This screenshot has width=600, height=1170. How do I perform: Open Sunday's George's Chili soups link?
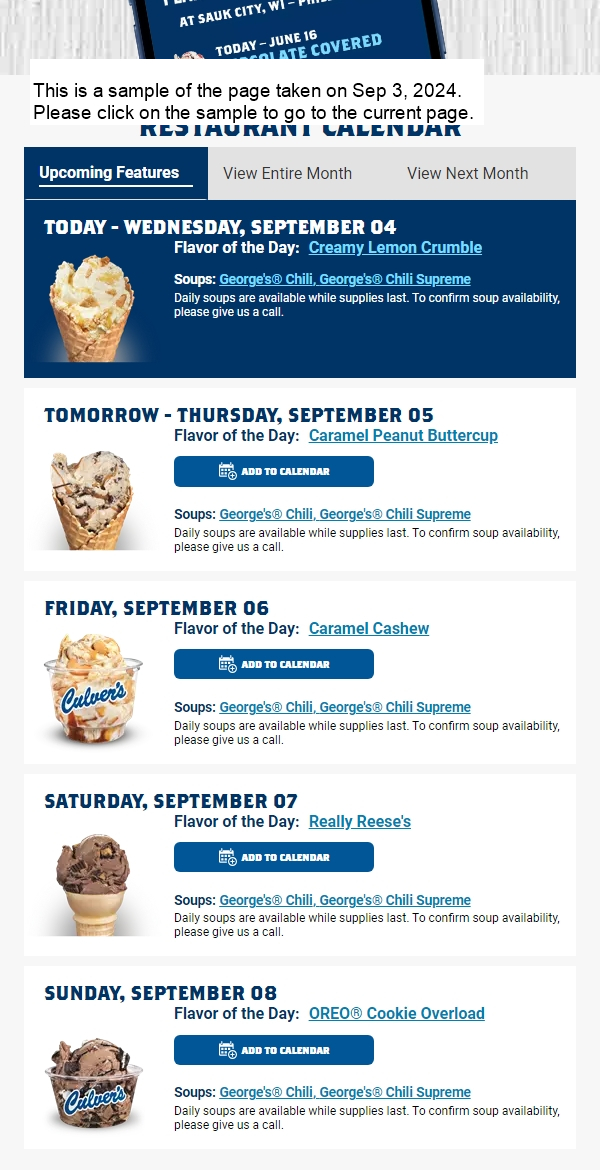[x=344, y=1092]
